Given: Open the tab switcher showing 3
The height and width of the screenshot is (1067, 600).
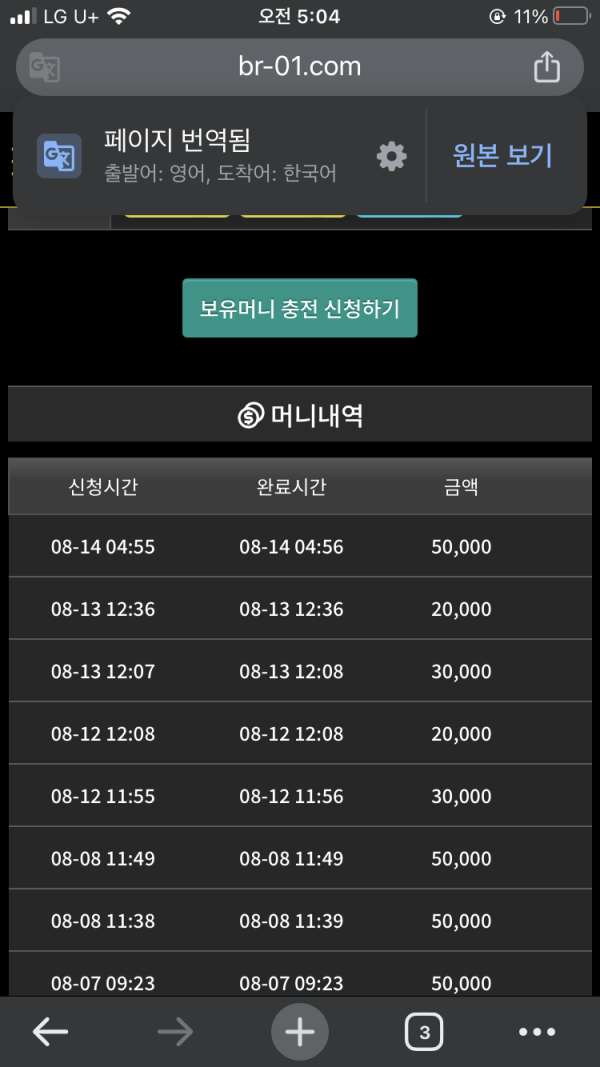Looking at the screenshot, I should tap(424, 1032).
